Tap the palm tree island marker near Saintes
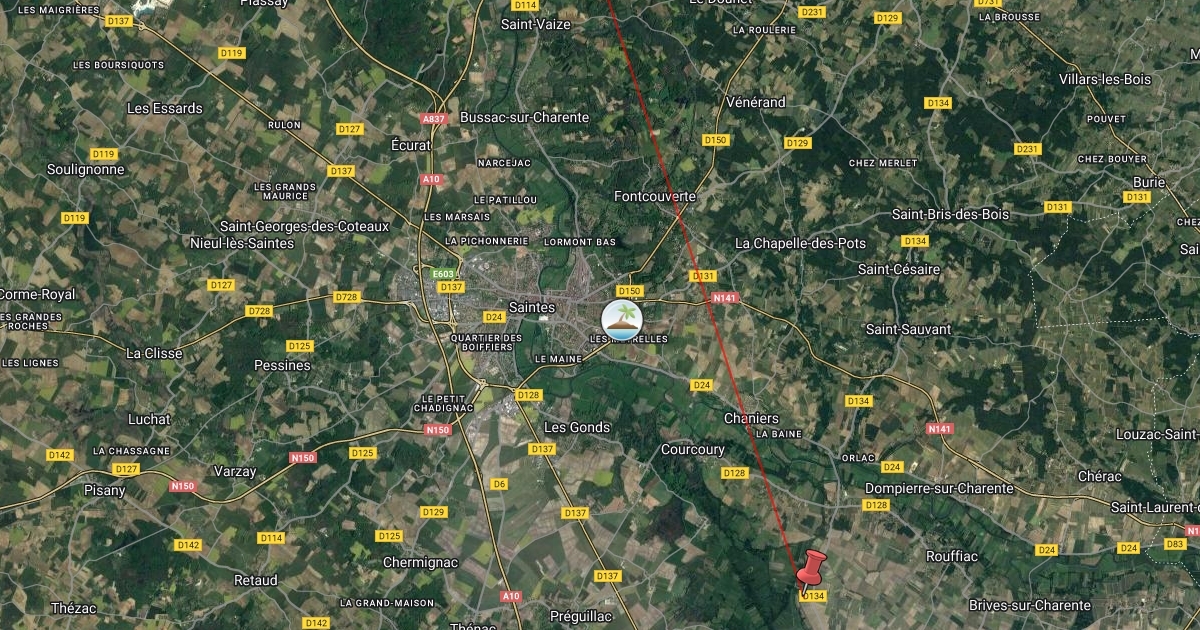Viewport: 1200px width, 630px height. (624, 320)
